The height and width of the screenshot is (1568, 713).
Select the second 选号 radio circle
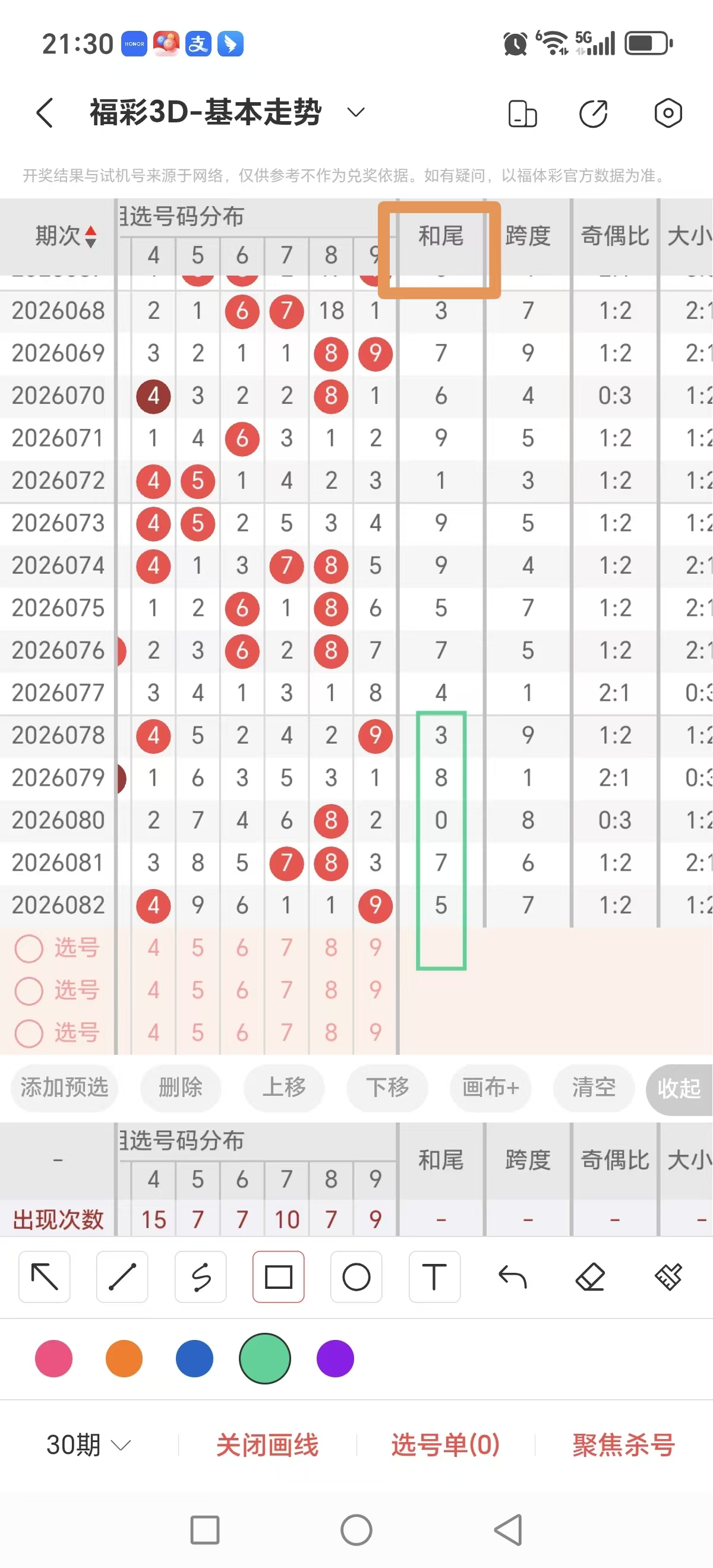(29, 990)
